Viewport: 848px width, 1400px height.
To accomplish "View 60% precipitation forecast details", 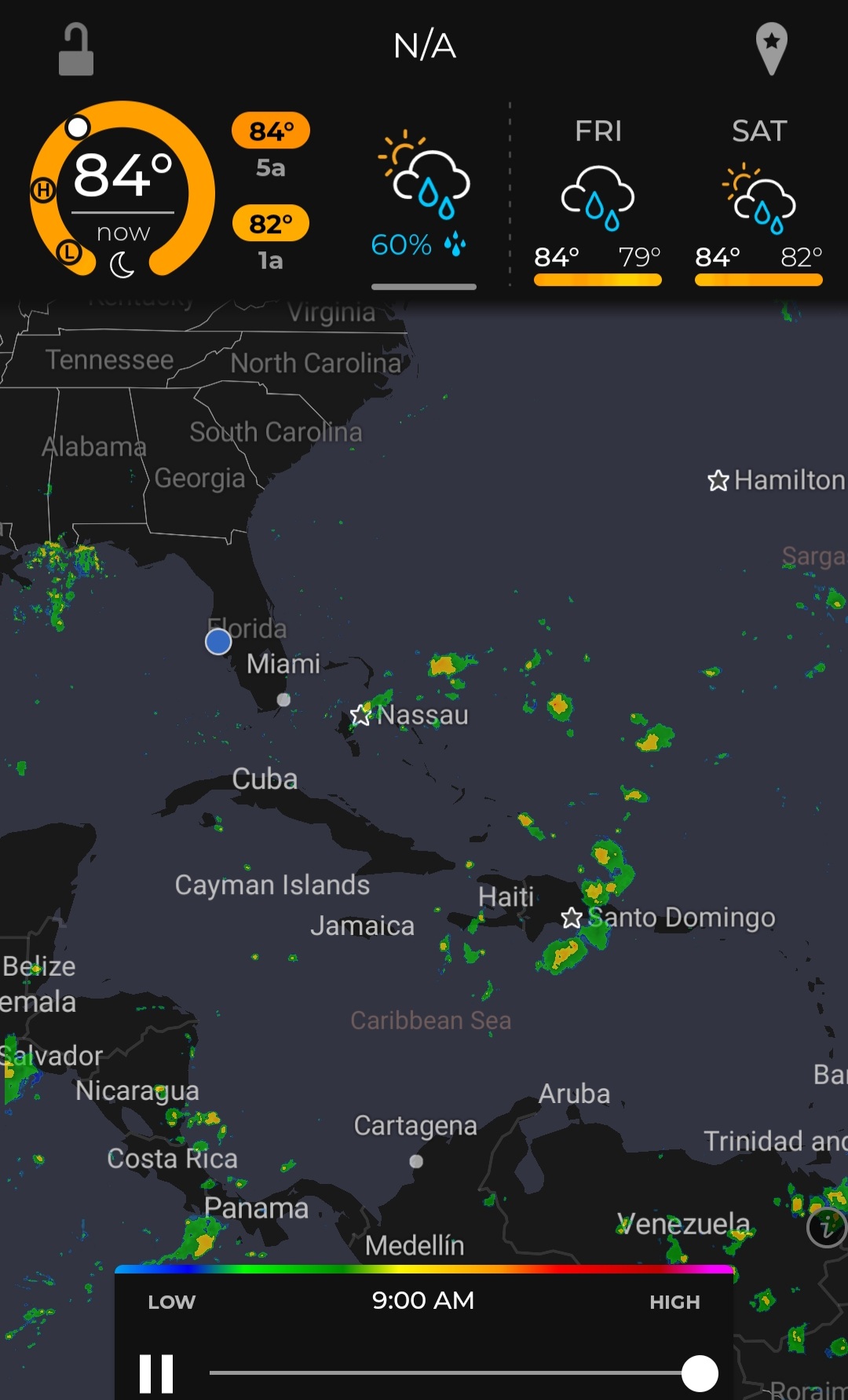I will click(422, 196).
